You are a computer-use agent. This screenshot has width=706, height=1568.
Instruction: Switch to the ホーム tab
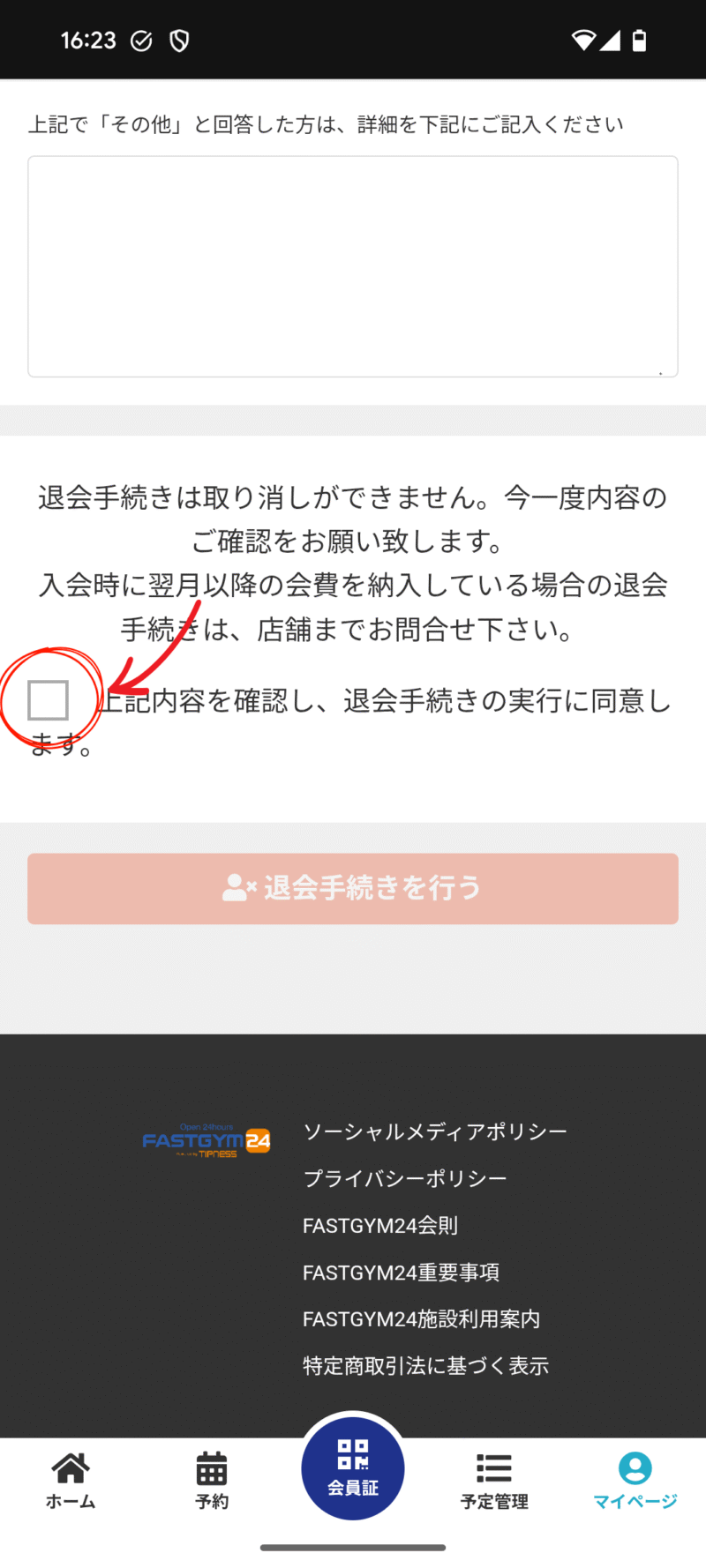71,1481
